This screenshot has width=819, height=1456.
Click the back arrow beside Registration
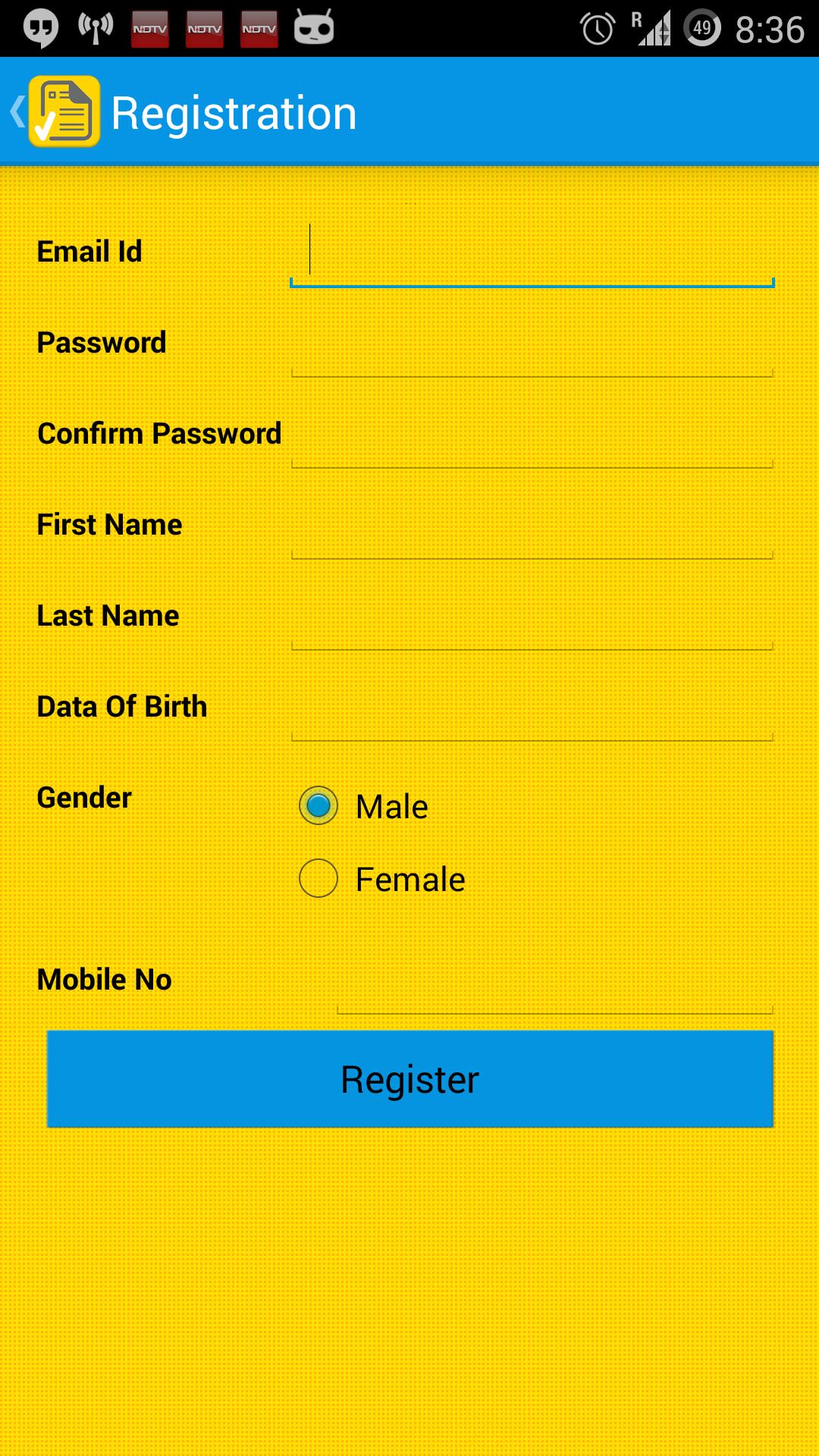pos(17,111)
